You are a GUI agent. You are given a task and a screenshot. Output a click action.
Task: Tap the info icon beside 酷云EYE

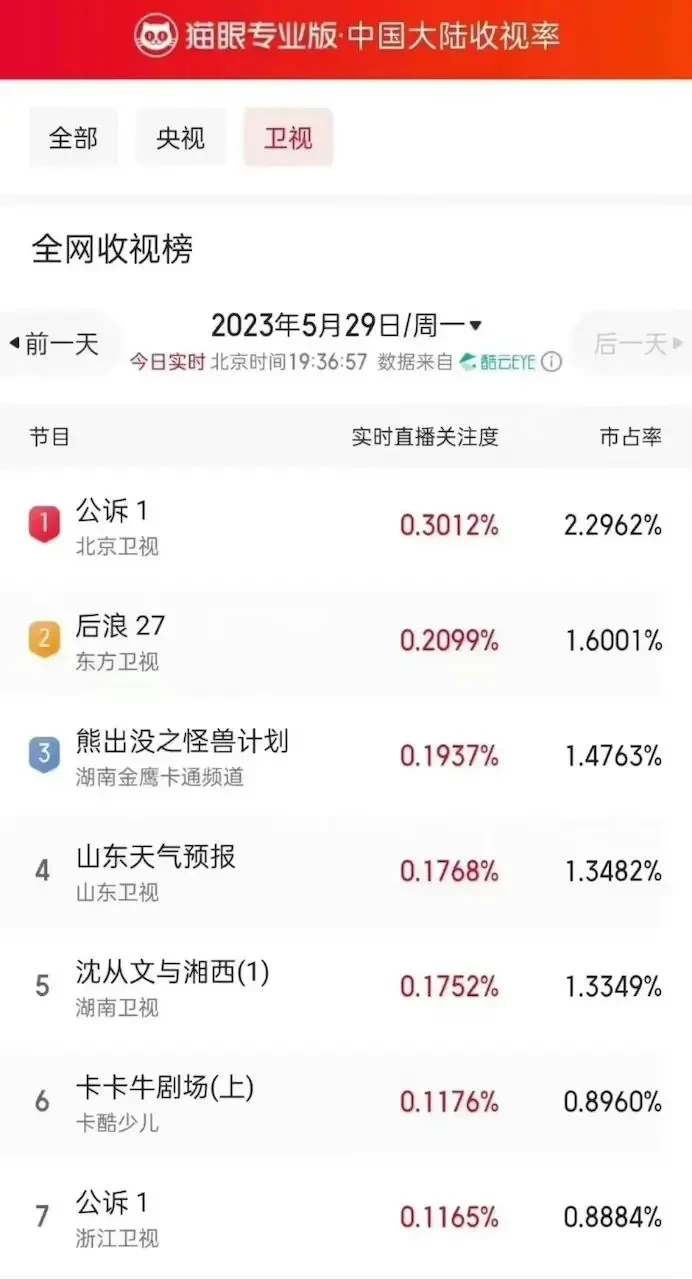552,362
